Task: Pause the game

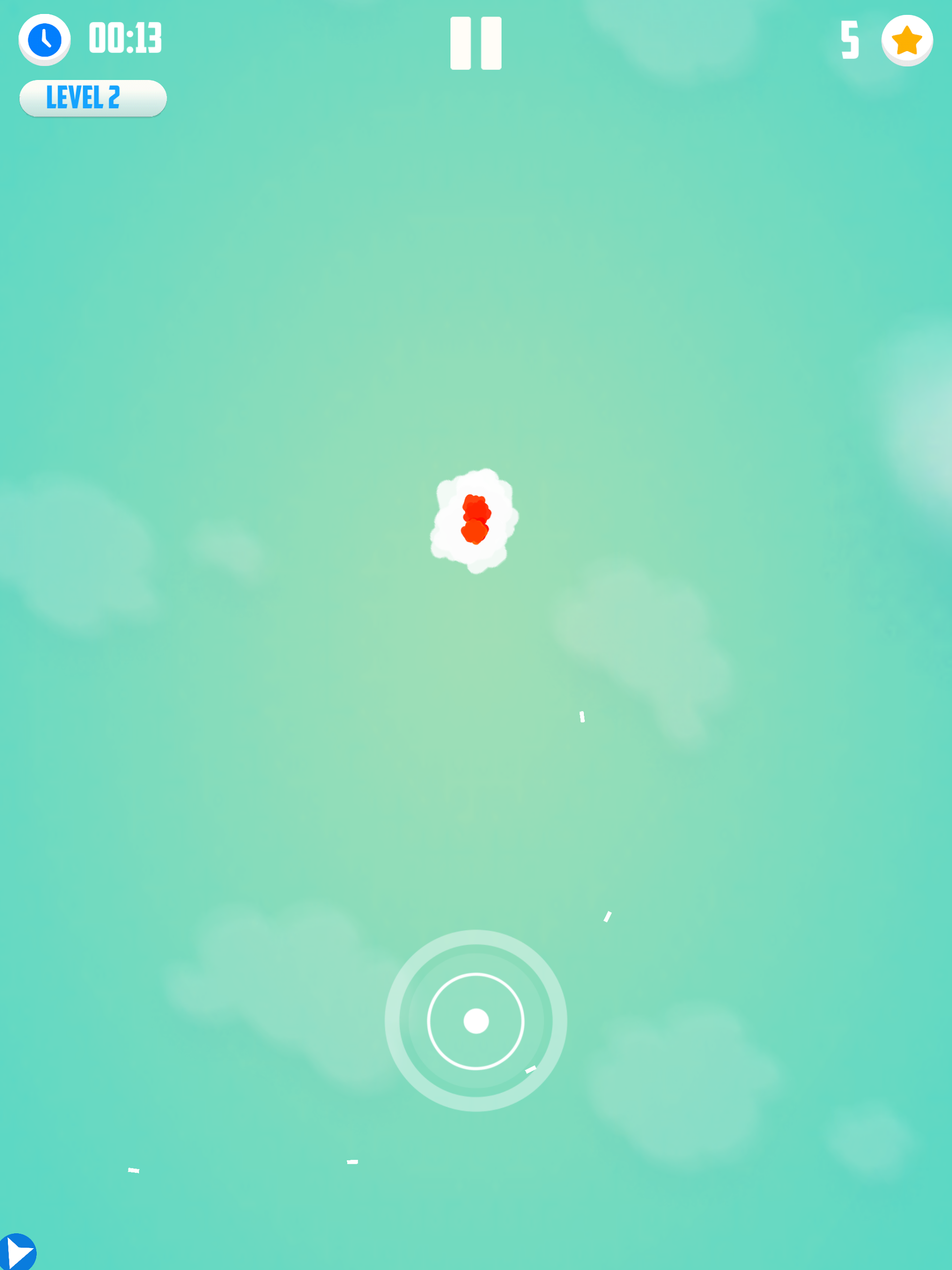Action: point(475,43)
